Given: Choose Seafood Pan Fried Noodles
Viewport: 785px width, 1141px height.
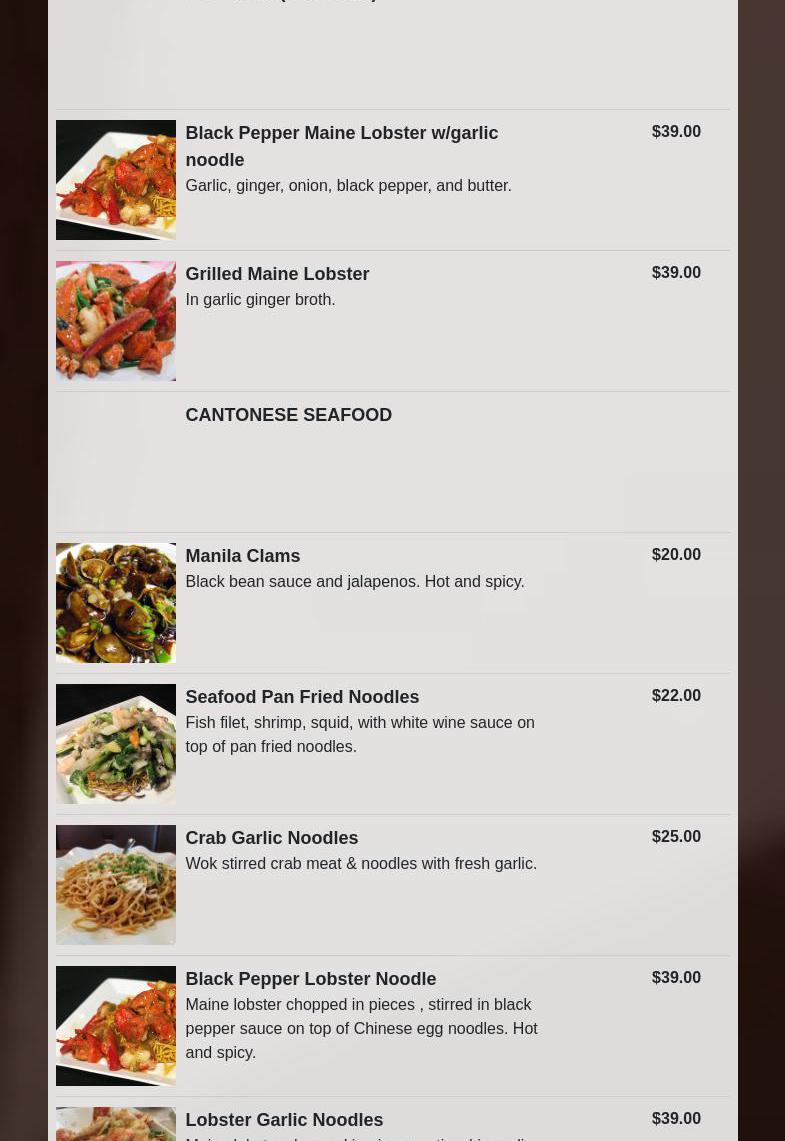Looking at the screenshot, I should (302, 697).
